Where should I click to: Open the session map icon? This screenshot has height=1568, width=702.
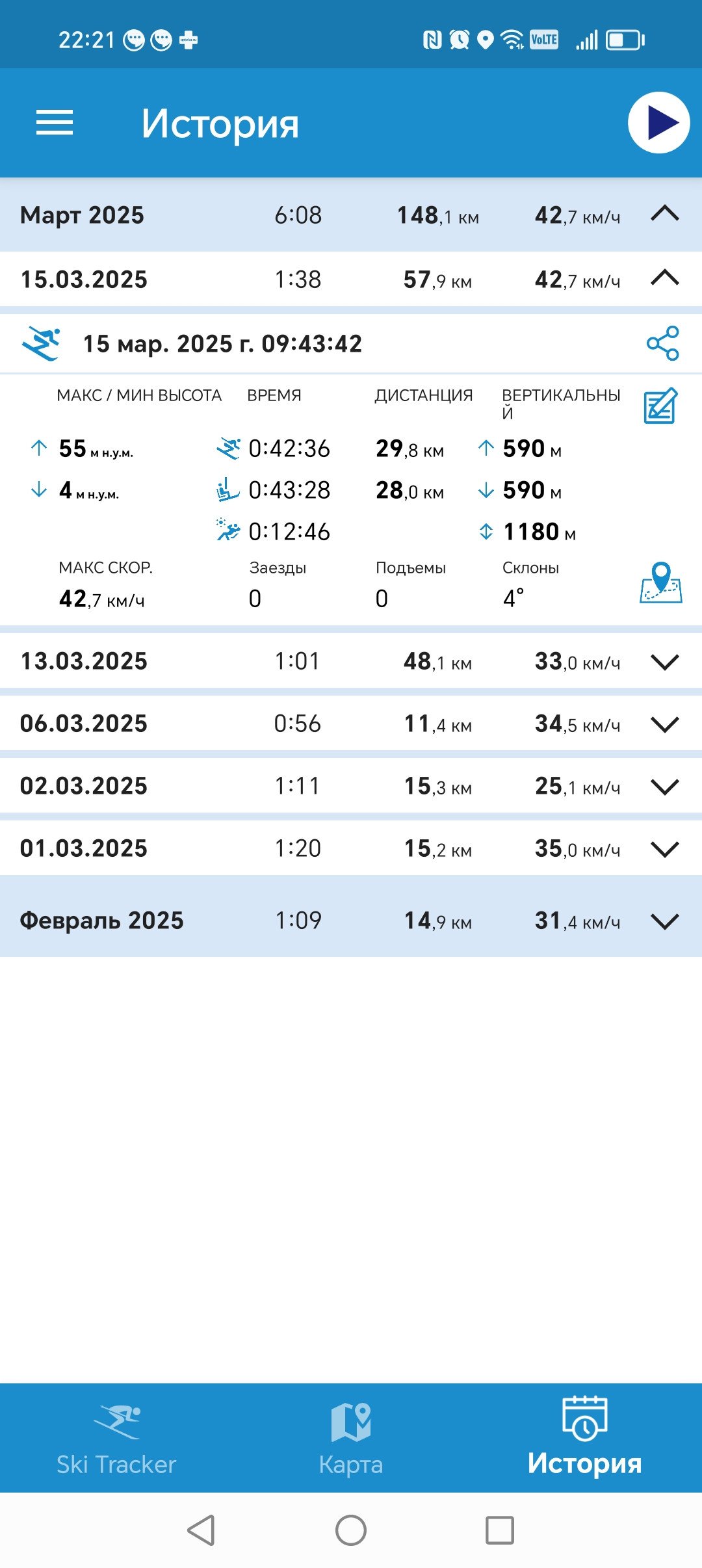point(661,582)
